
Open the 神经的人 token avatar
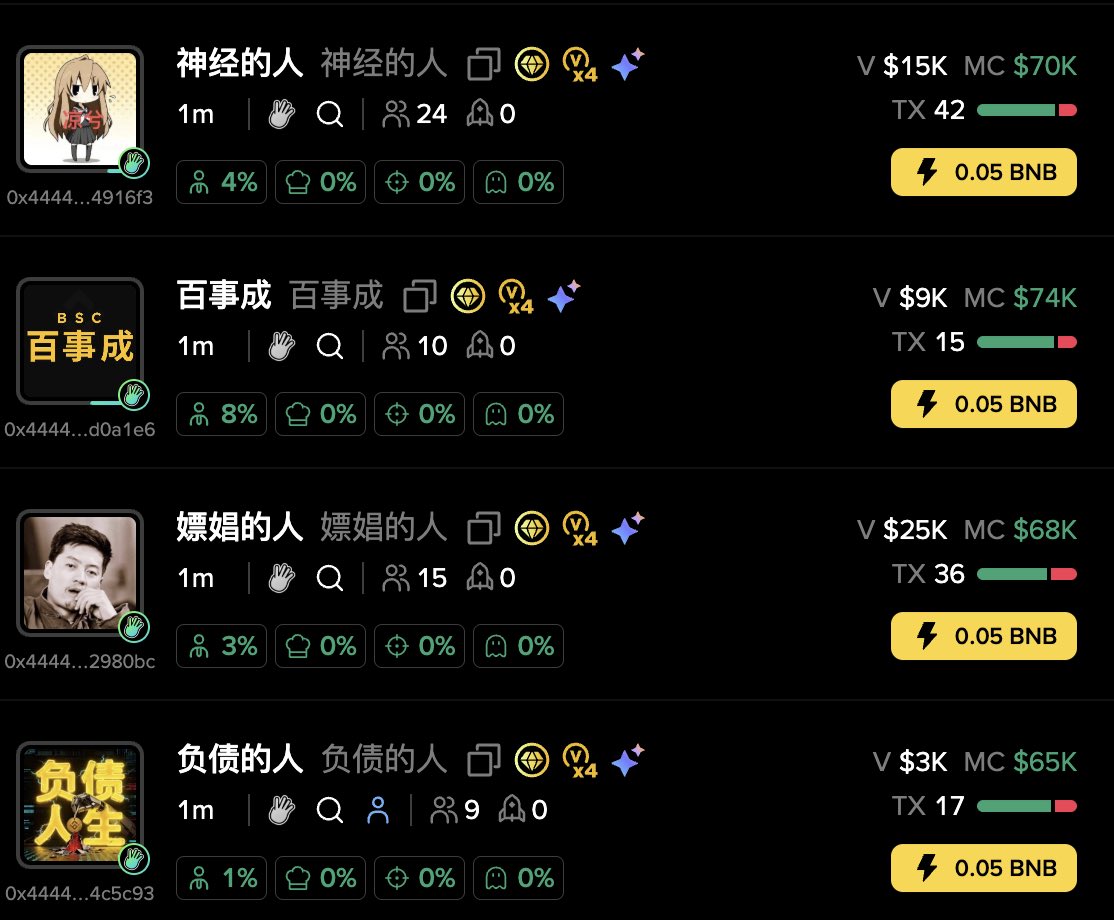coord(79,109)
